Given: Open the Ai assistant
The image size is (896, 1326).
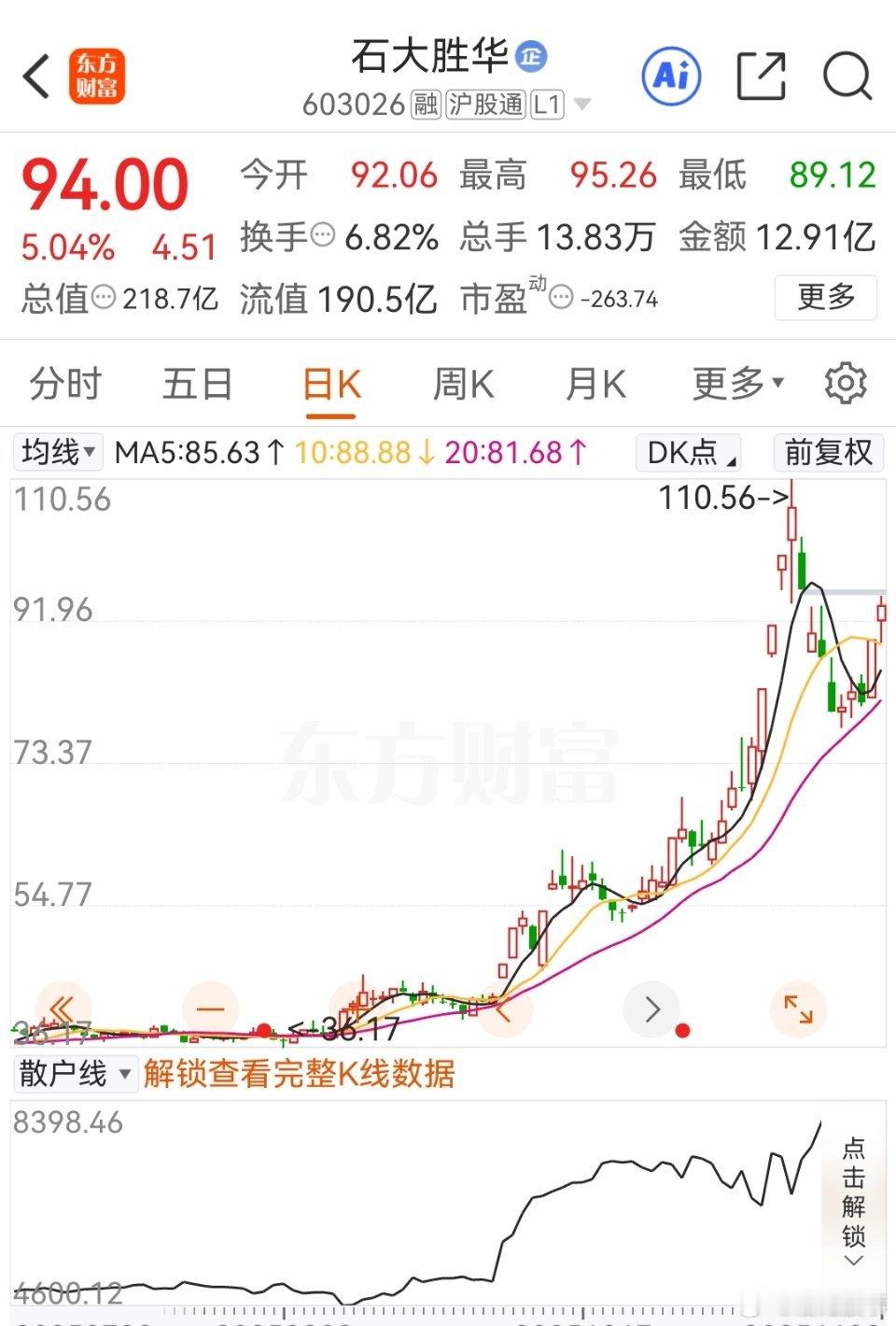Looking at the screenshot, I should [671, 77].
